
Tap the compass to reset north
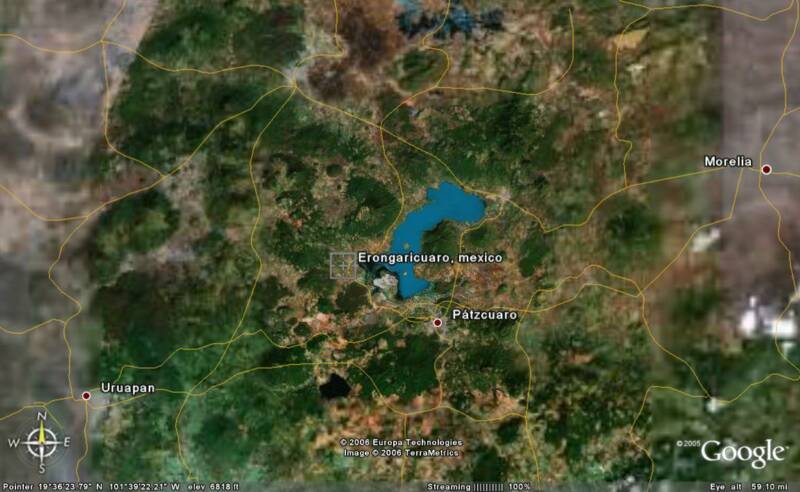click(x=42, y=442)
